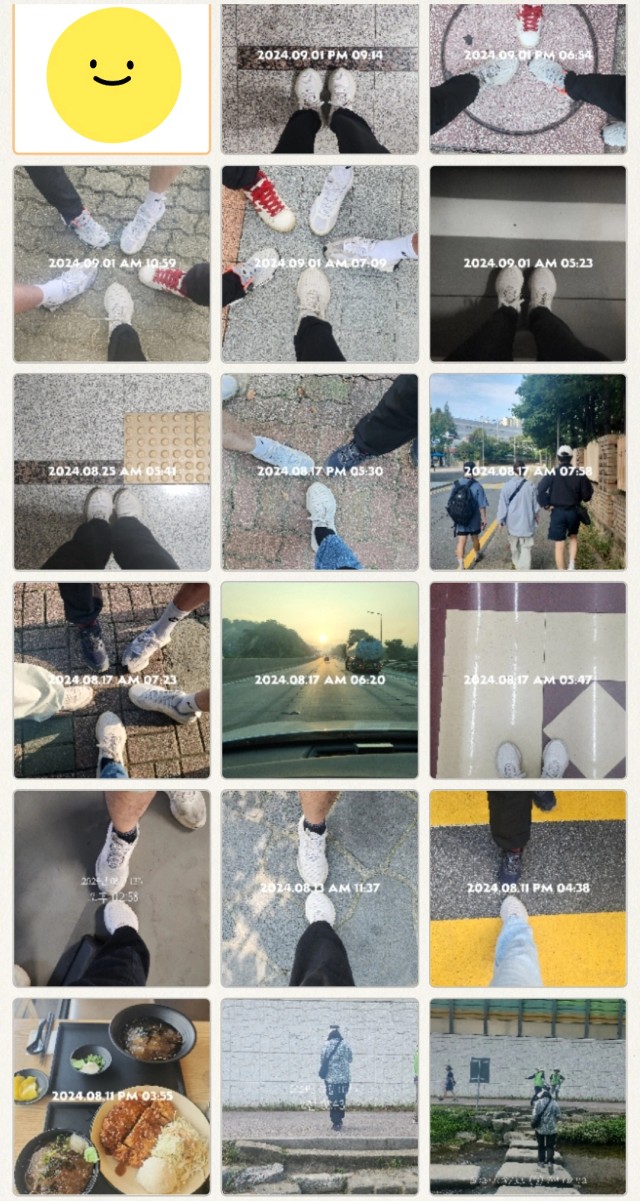View photo from 2024.09.01 AM 05:23
This screenshot has width=640, height=1201.
[528, 264]
